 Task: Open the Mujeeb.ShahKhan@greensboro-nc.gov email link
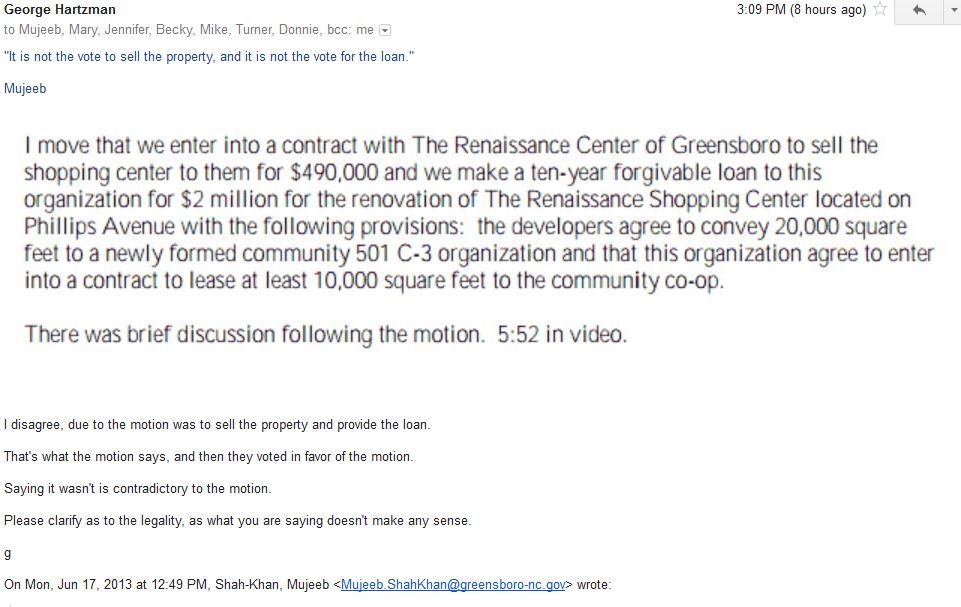coord(453,584)
